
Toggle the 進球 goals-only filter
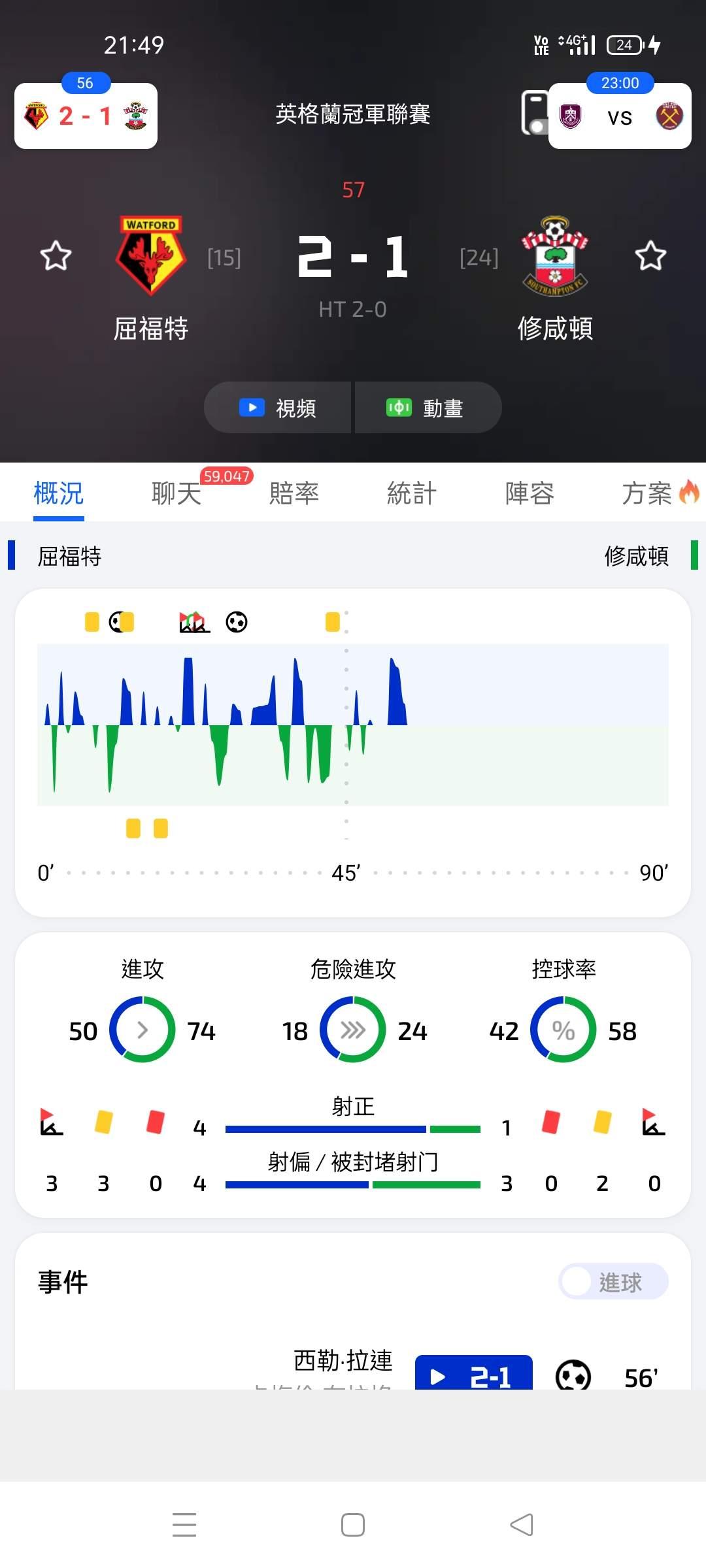pyautogui.click(x=613, y=1281)
